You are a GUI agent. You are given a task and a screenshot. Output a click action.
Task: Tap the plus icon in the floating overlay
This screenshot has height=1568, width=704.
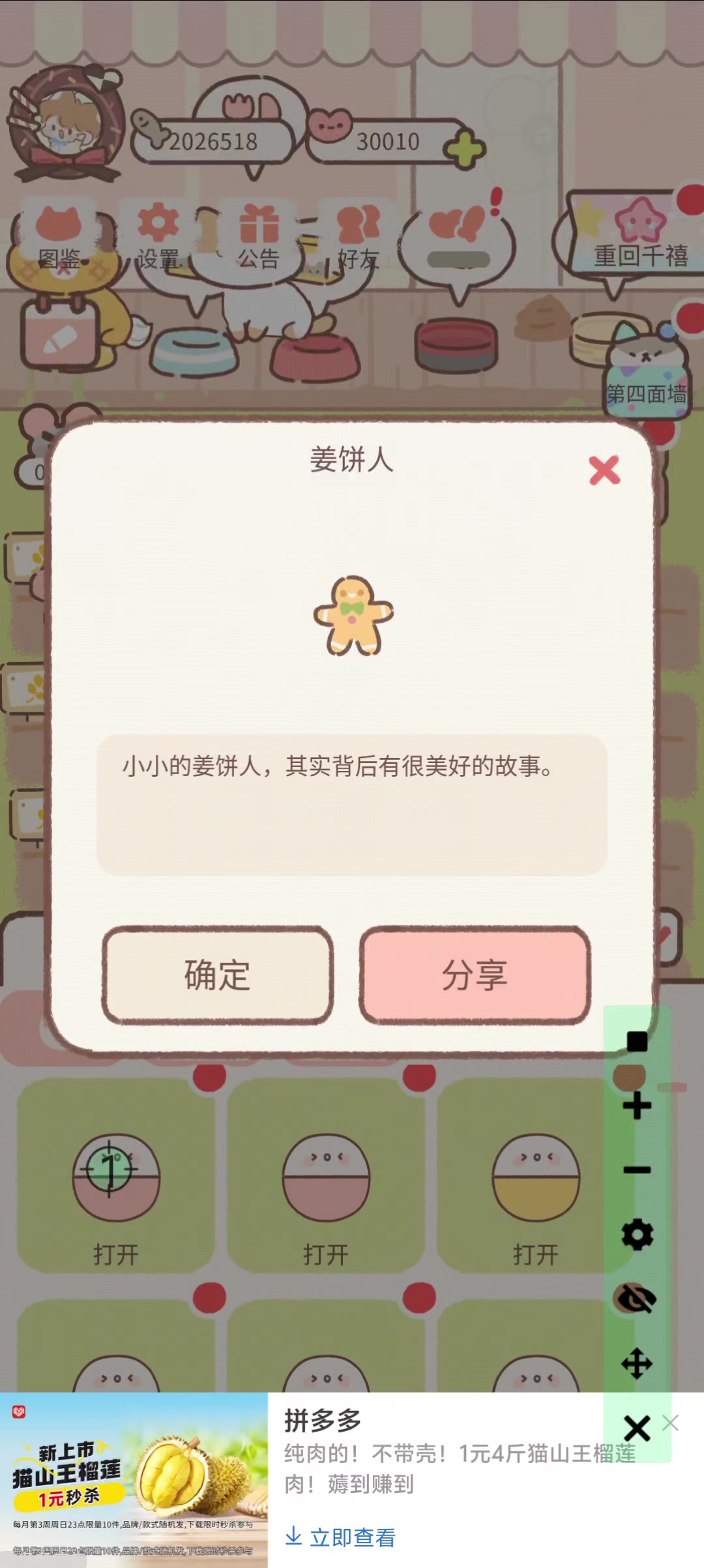(x=637, y=1106)
